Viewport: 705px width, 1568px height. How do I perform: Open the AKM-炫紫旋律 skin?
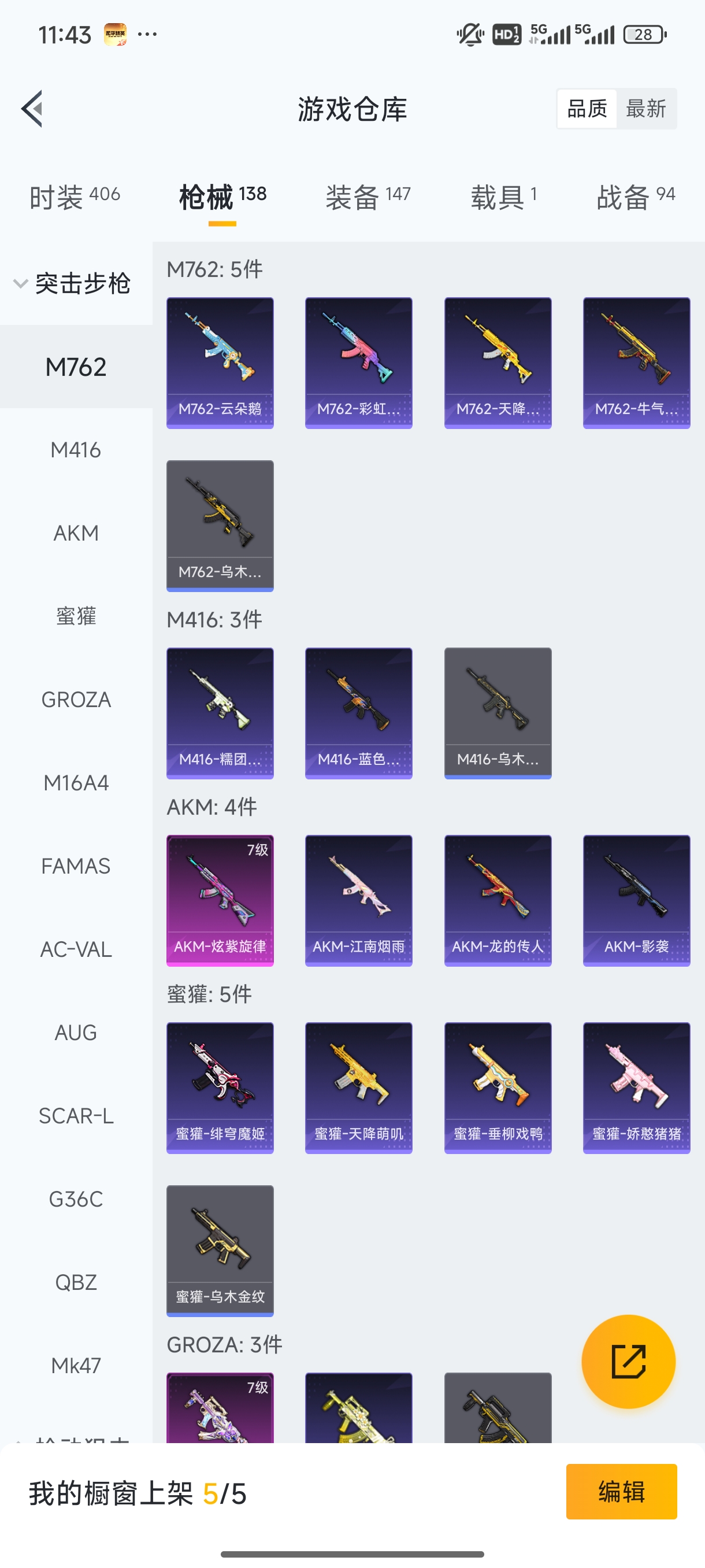pyautogui.click(x=220, y=900)
